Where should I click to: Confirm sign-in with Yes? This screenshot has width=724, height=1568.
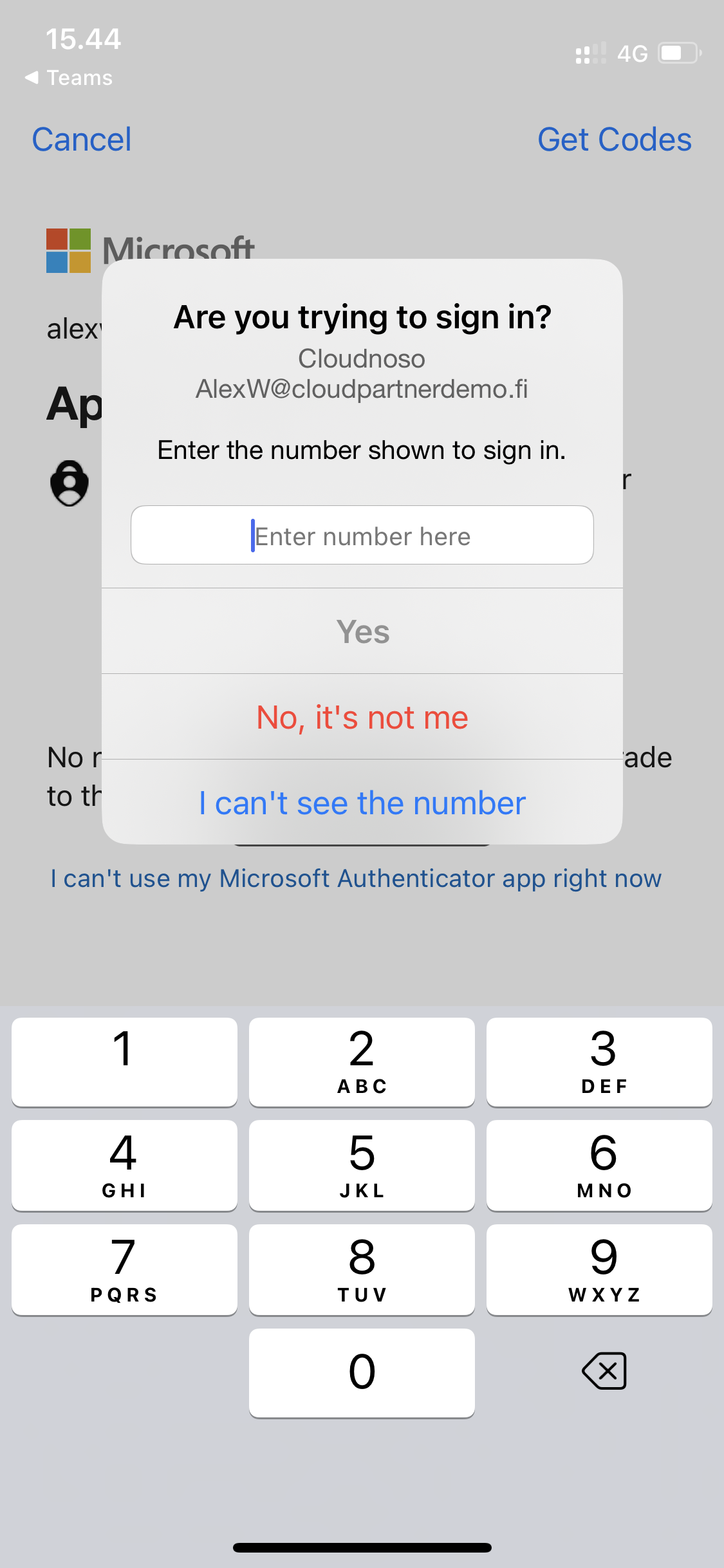pyautogui.click(x=362, y=631)
